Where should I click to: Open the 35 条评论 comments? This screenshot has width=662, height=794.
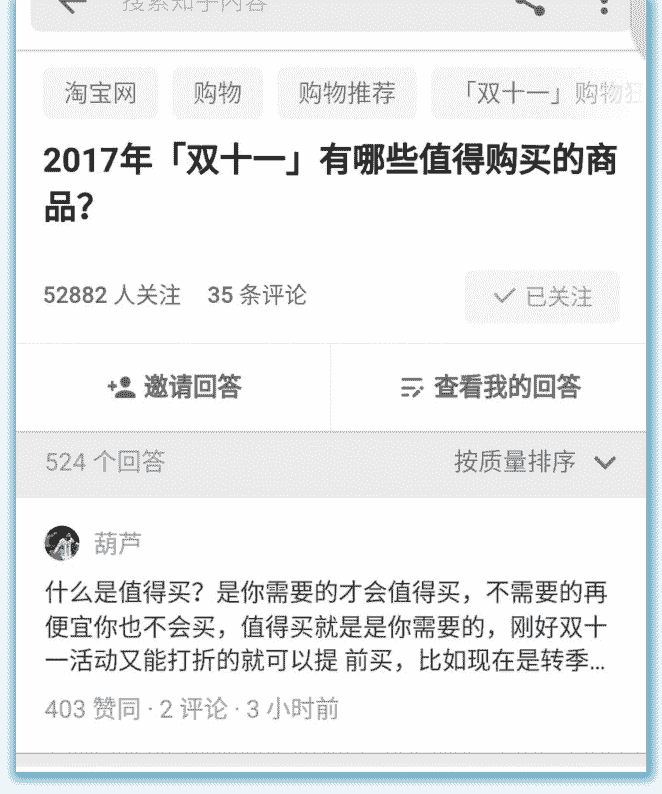[x=257, y=295]
